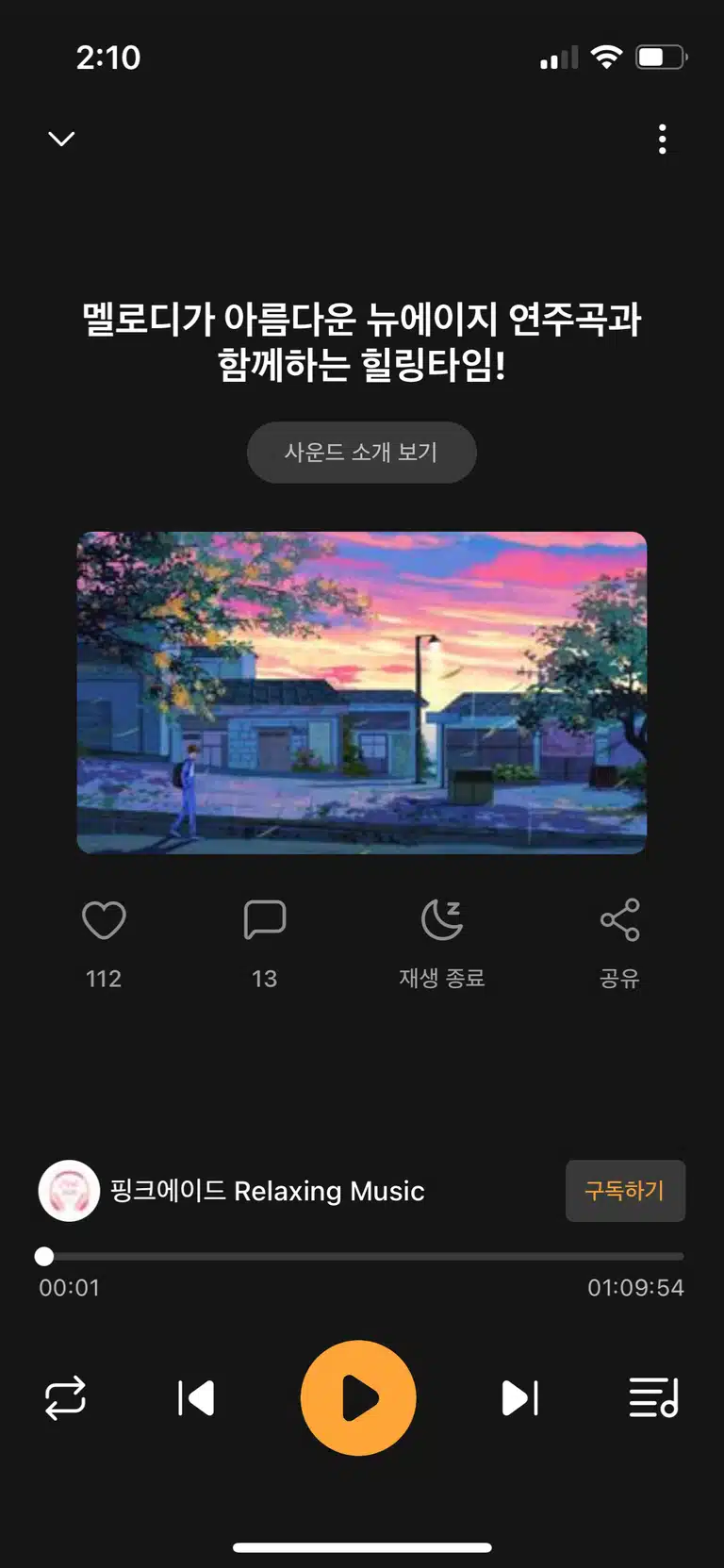This screenshot has height=1568, width=724.
Task: Open the three-dot overflow menu
Action: (663, 139)
